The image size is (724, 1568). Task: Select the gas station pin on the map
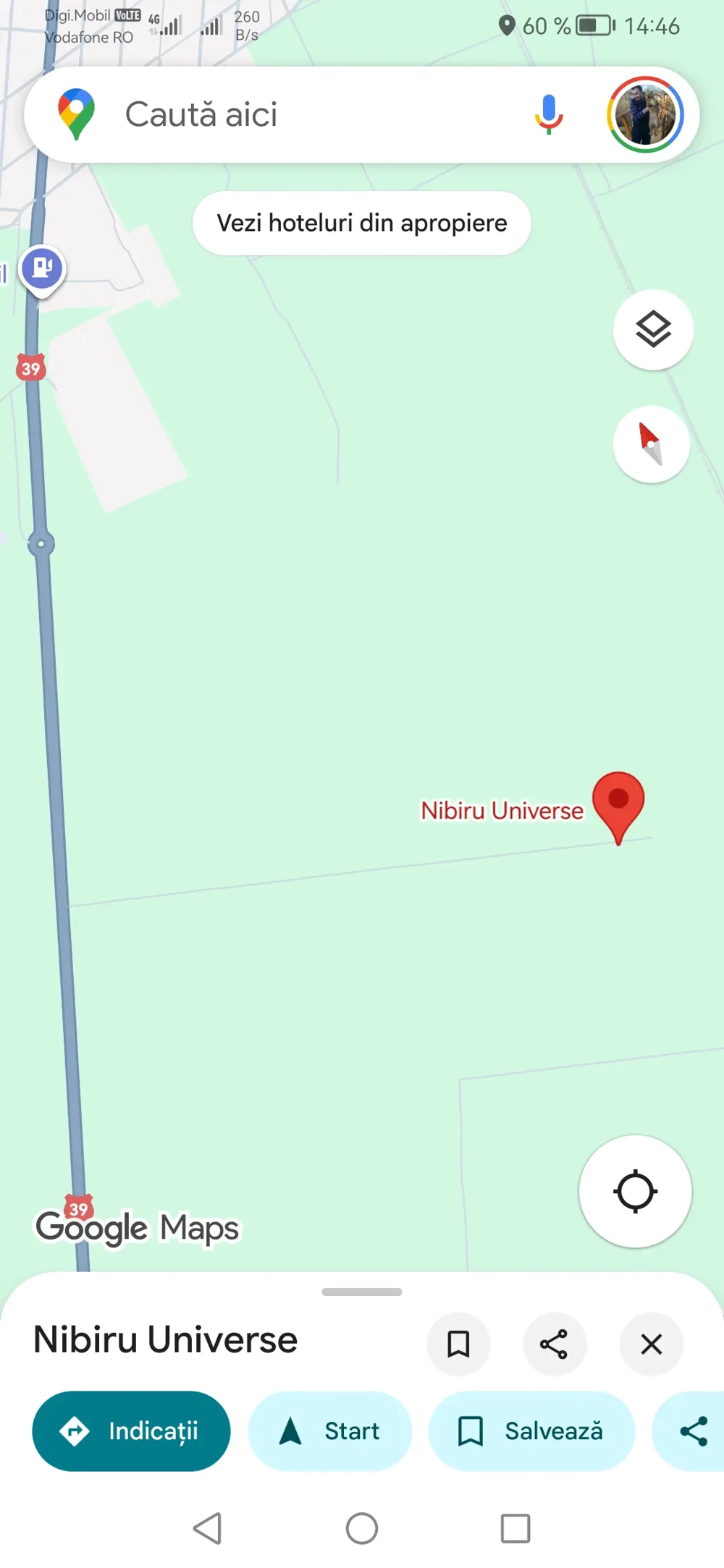click(x=42, y=269)
